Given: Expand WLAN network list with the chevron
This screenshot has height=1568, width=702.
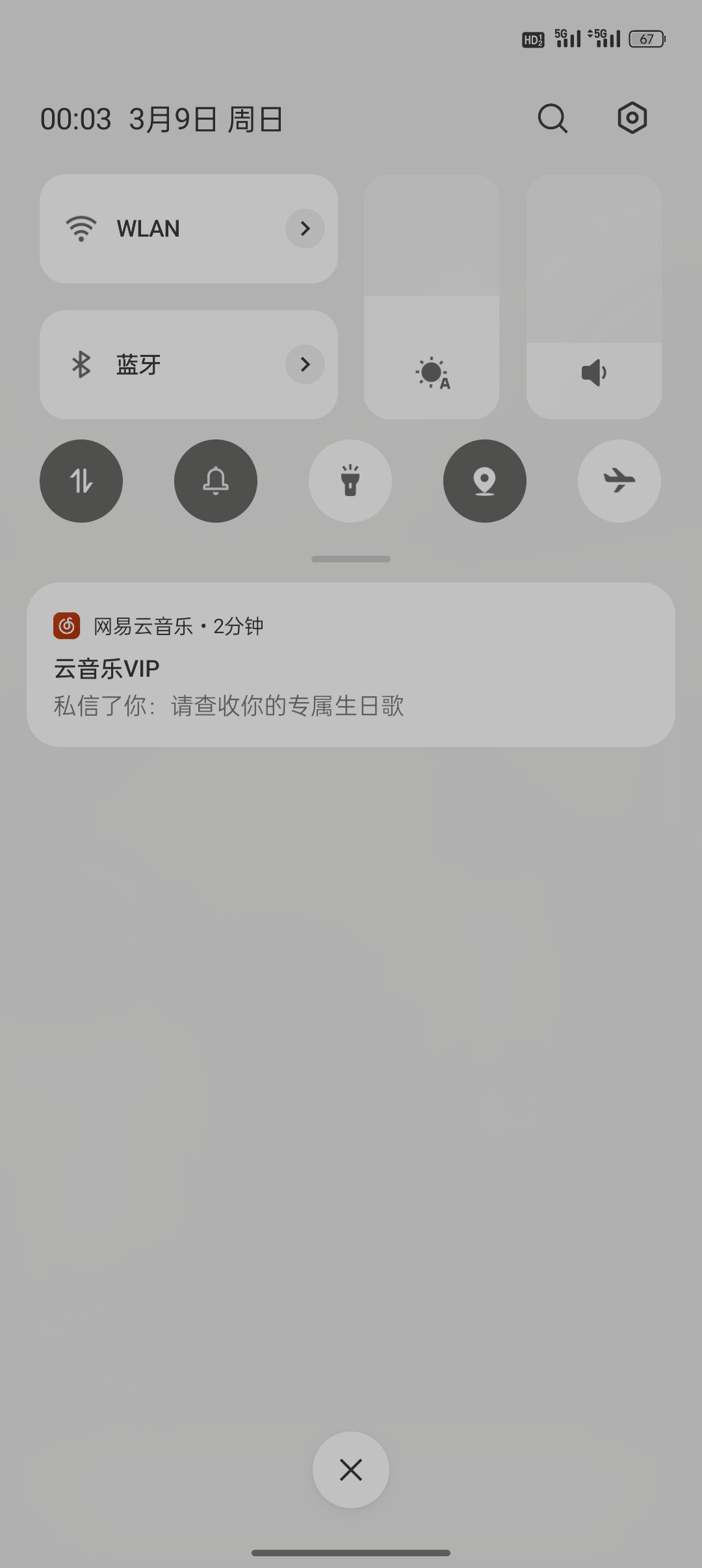Looking at the screenshot, I should click(305, 229).
